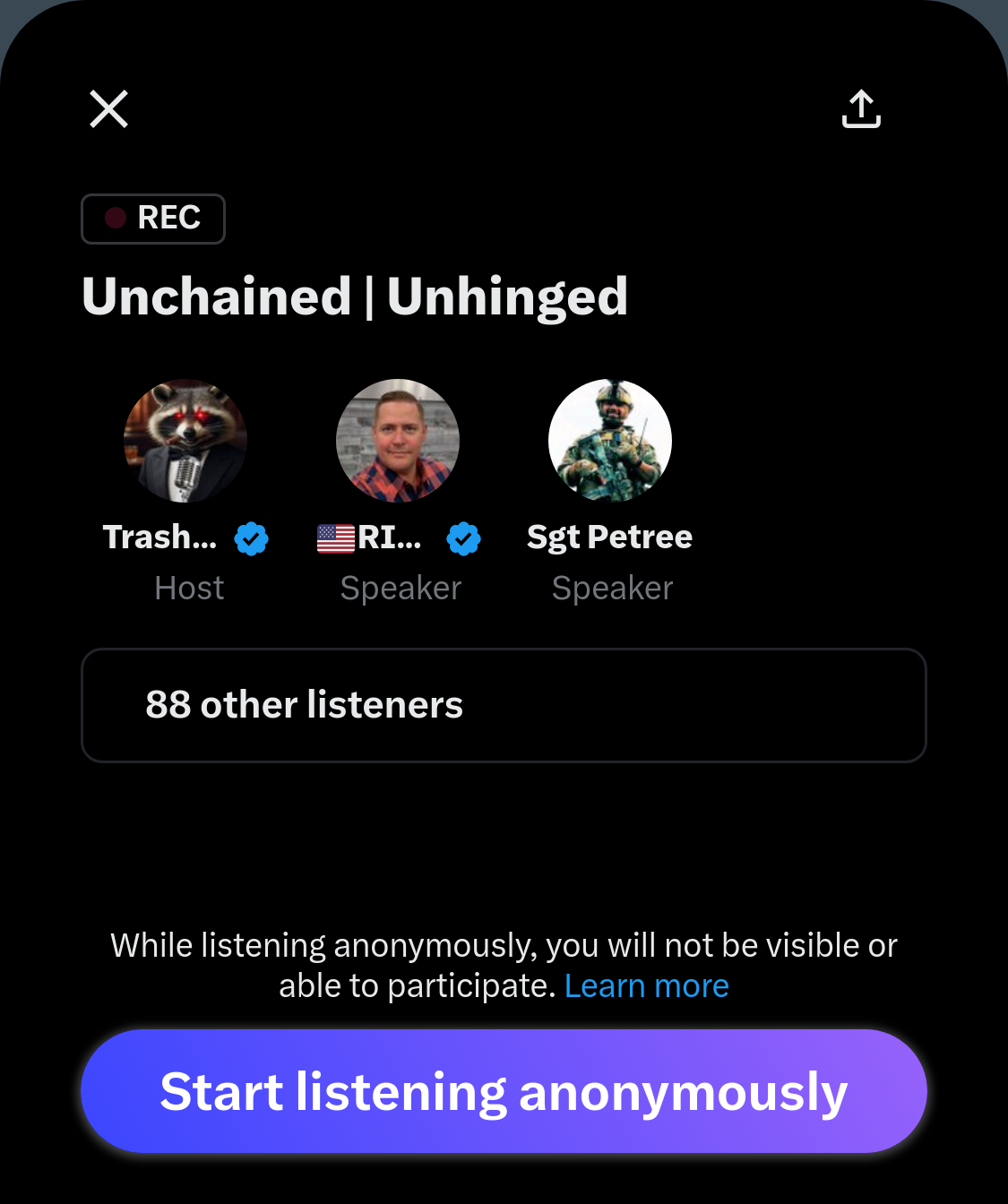Open host Trash's profile avatar

[x=185, y=441]
